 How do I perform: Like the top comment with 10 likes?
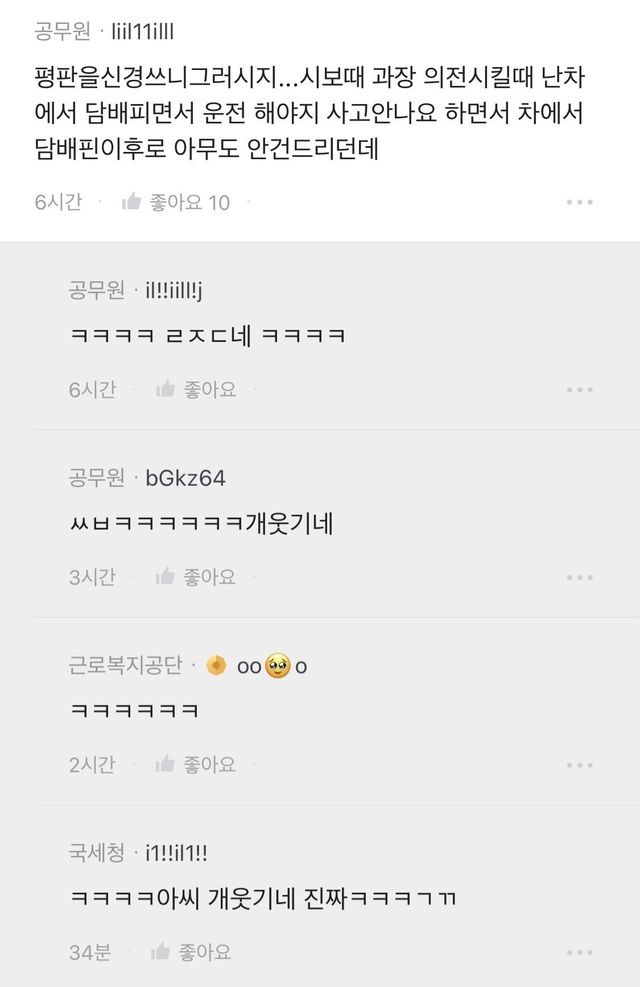[x=132, y=202]
